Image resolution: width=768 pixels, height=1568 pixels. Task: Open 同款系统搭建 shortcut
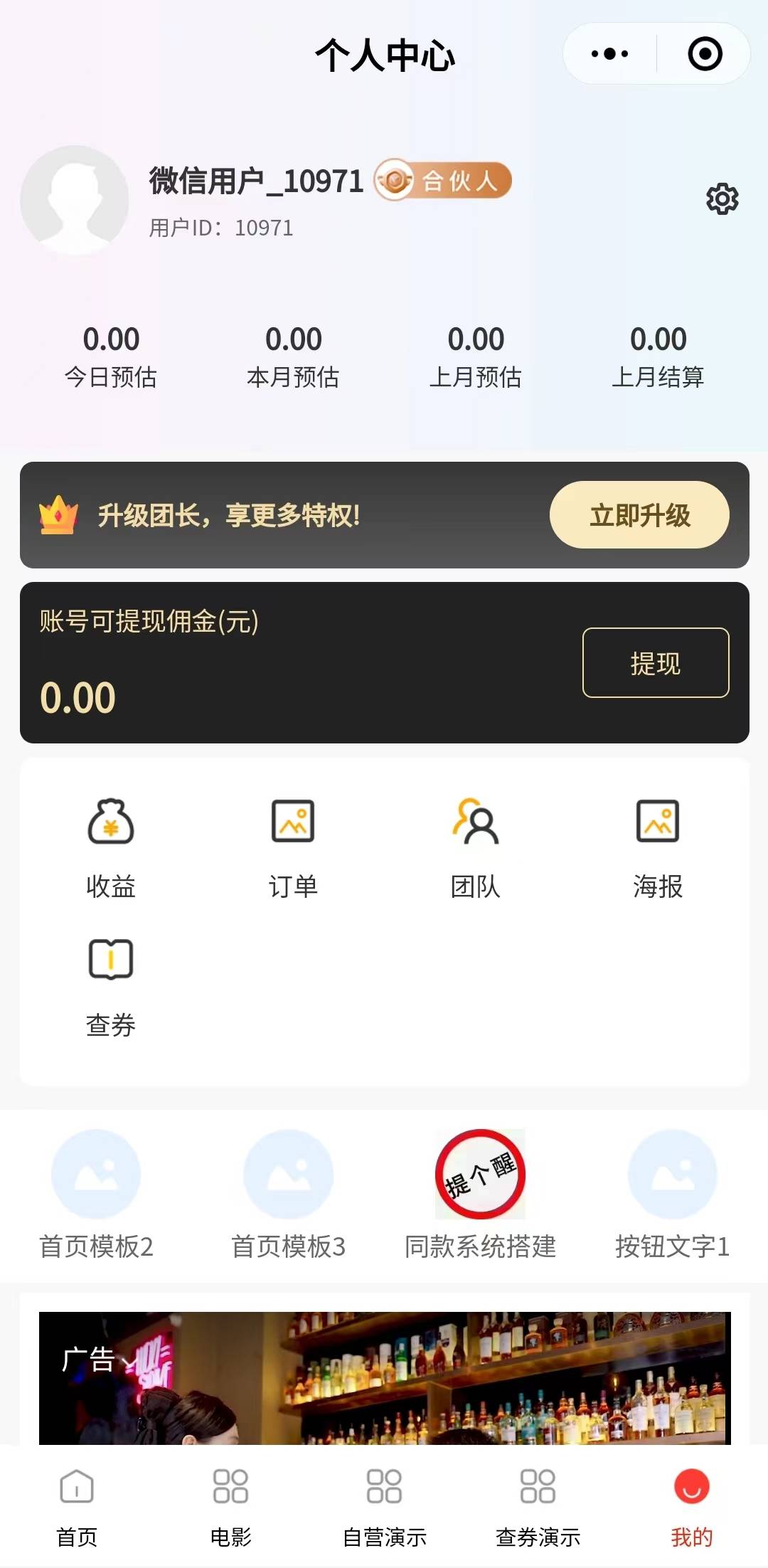[480, 1193]
